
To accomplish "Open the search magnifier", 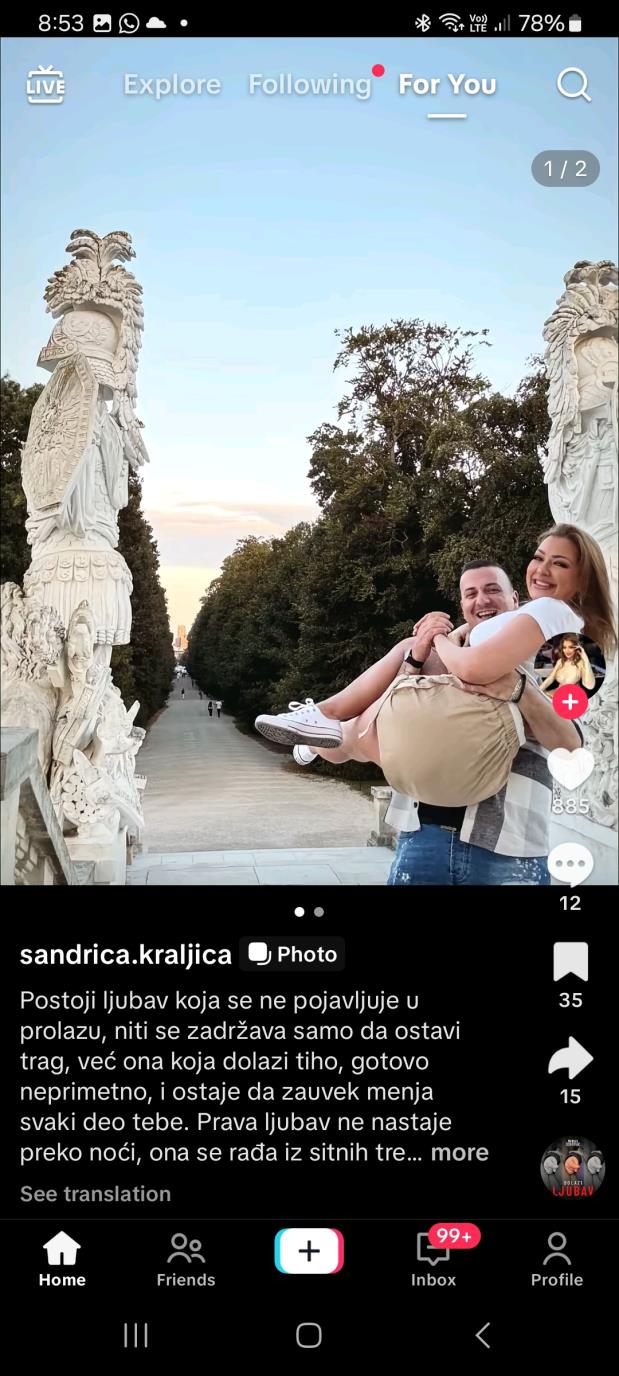I will click(573, 85).
